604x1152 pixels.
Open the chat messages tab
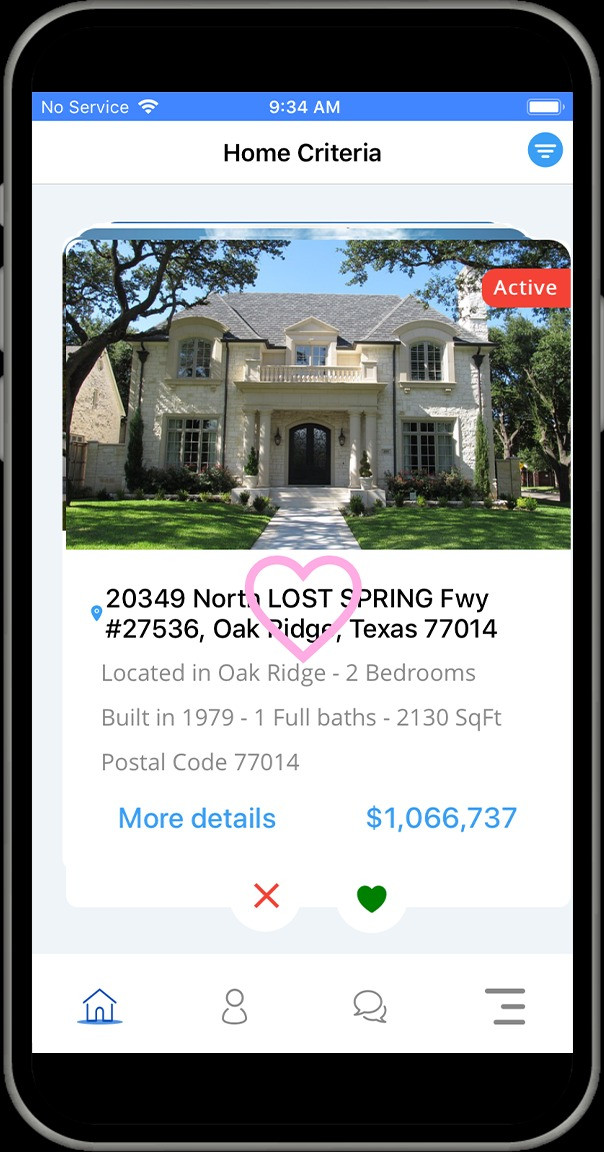370,1006
